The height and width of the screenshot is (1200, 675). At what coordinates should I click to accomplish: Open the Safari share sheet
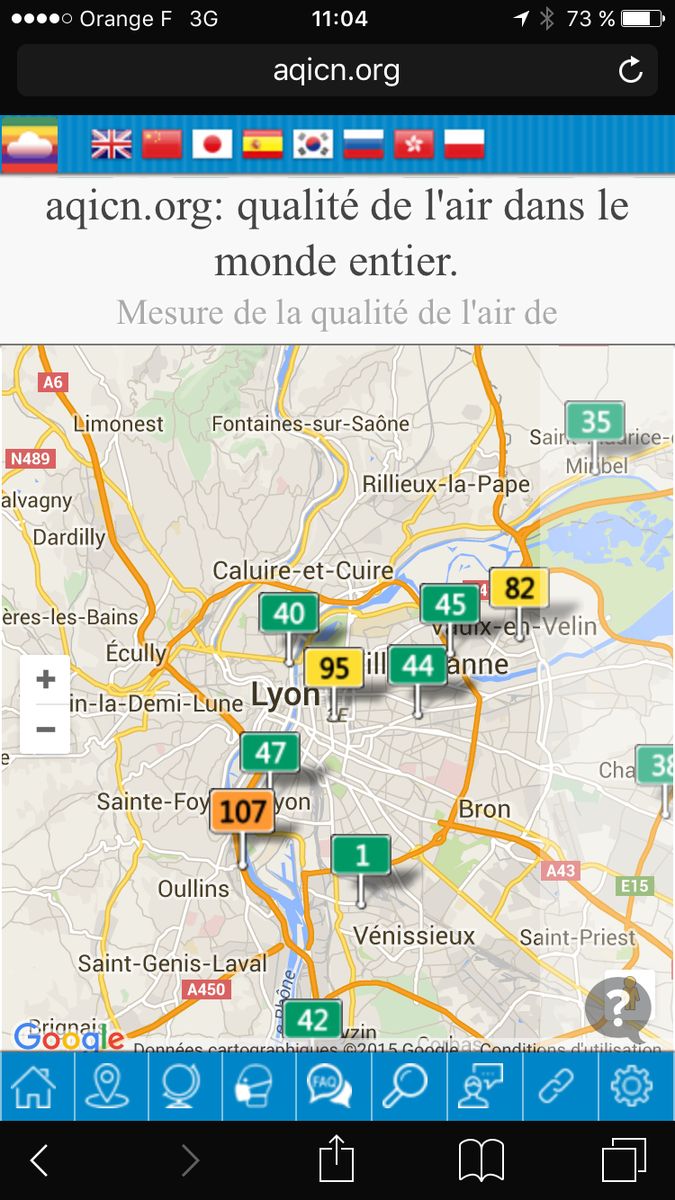point(337,1160)
